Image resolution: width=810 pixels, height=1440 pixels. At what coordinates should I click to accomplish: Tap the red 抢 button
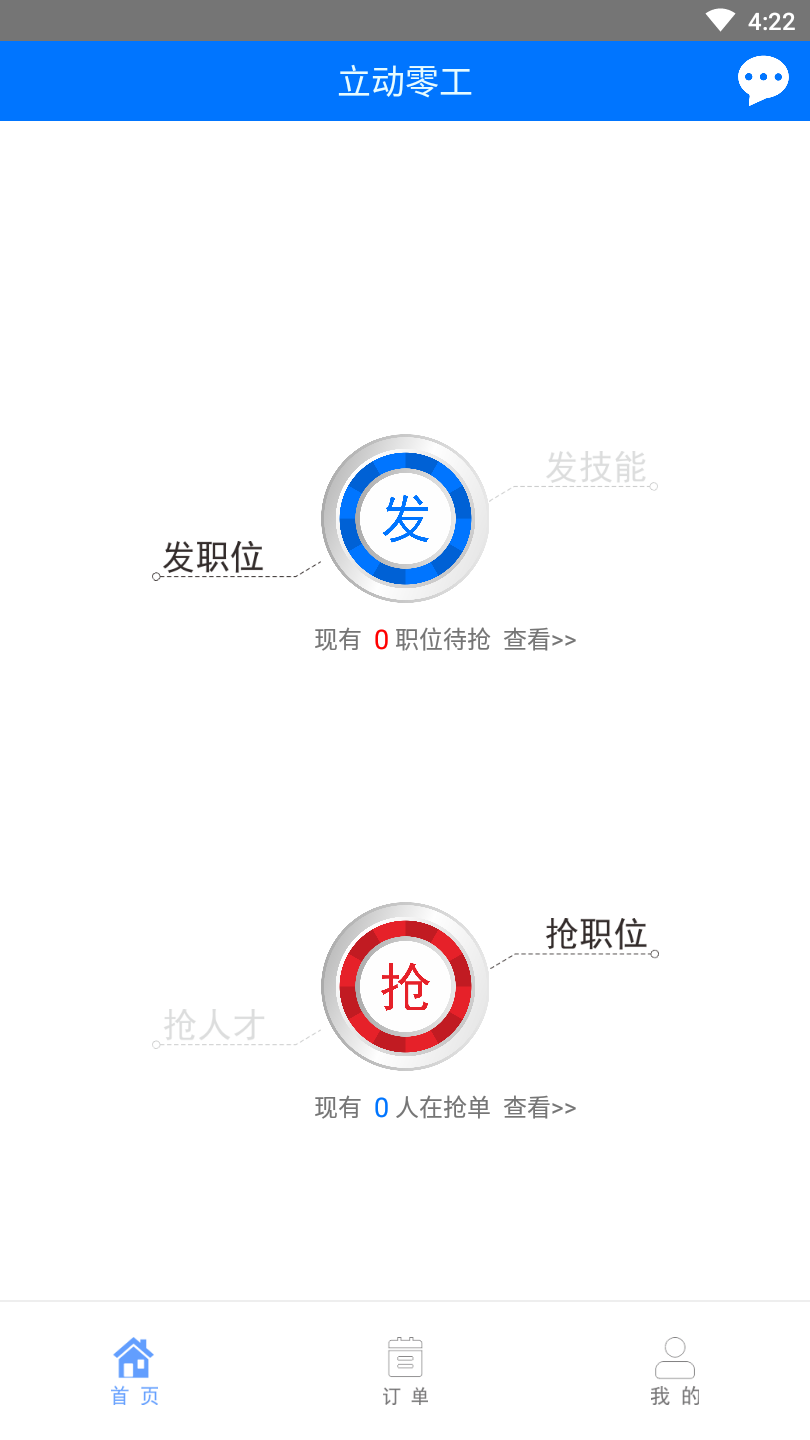coord(405,986)
